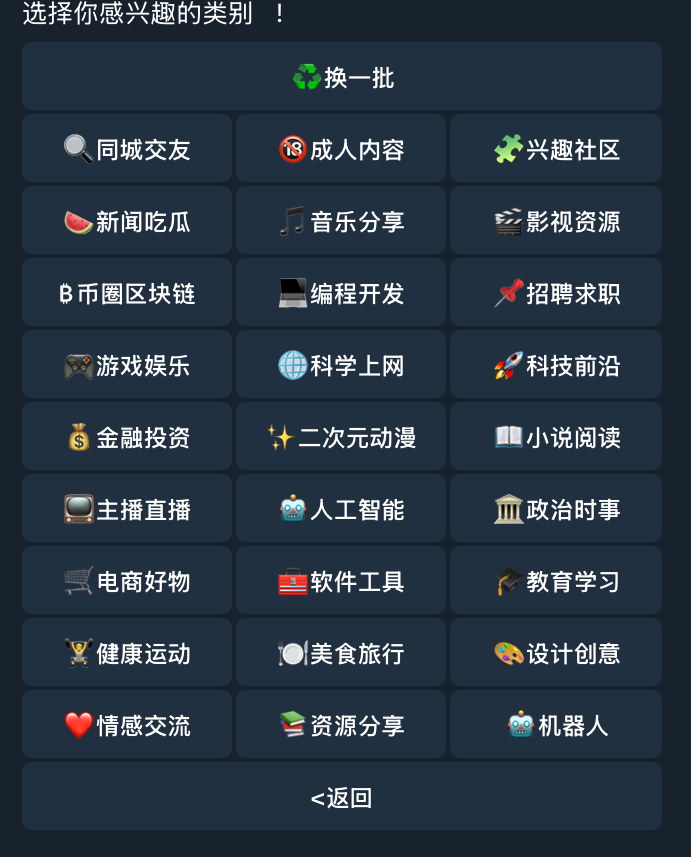Choose 金融投资 category

click(127, 437)
